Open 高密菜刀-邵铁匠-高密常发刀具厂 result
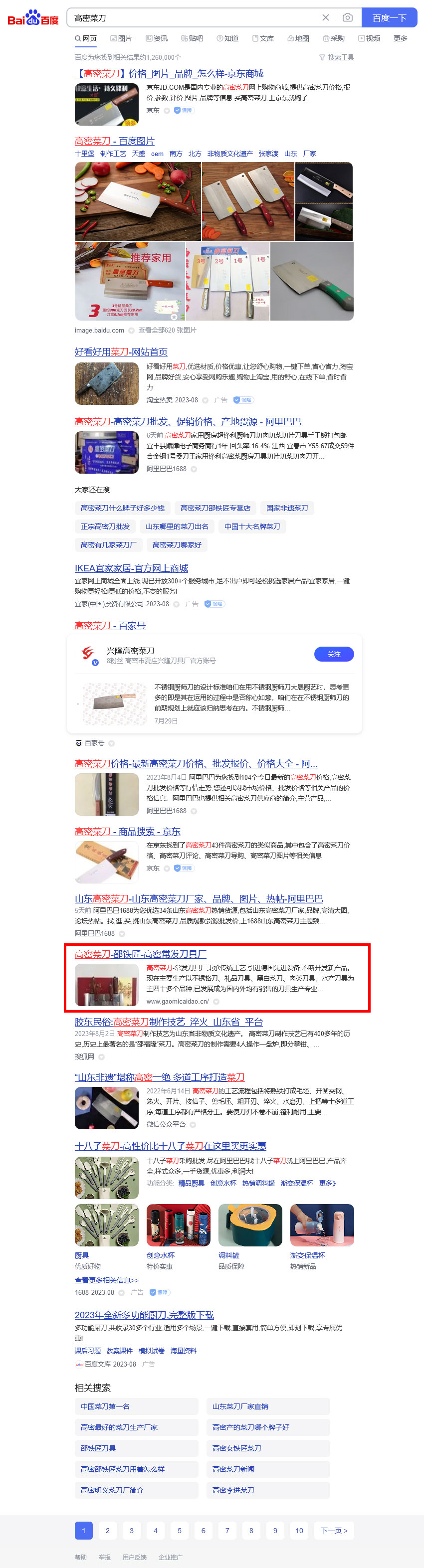This screenshot has width=424, height=1568. tap(140, 954)
